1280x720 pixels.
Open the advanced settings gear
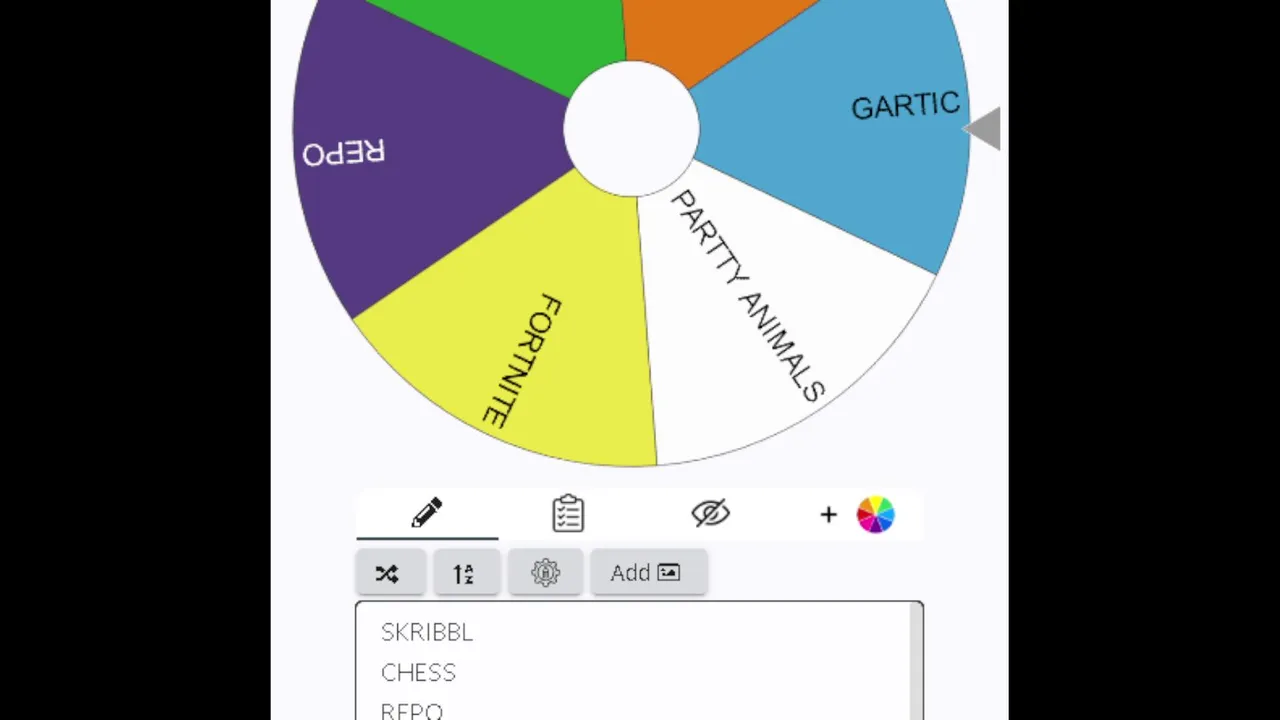[545, 573]
